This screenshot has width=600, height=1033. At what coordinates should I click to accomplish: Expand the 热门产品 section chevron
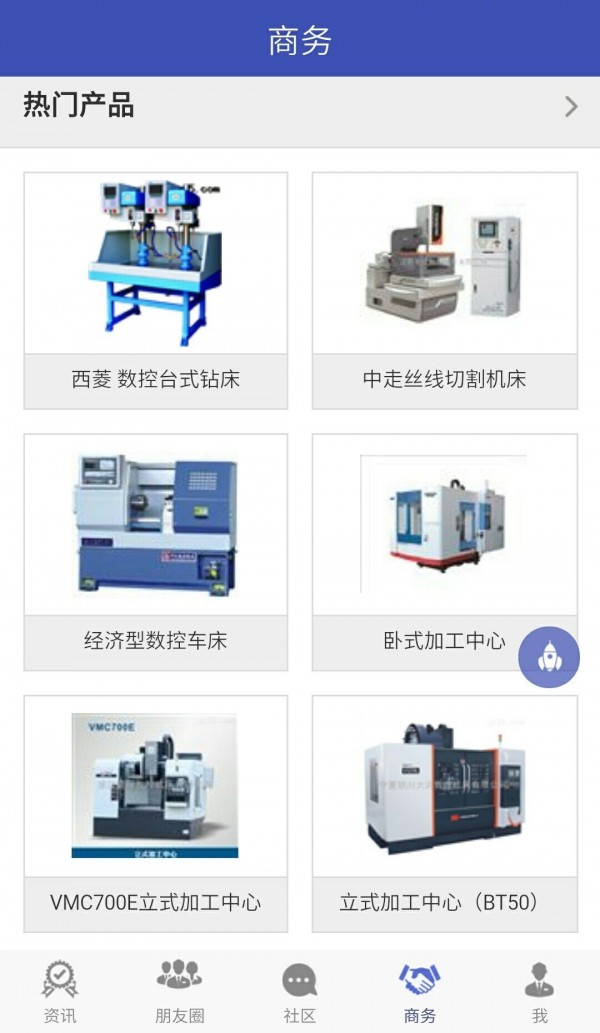[571, 107]
